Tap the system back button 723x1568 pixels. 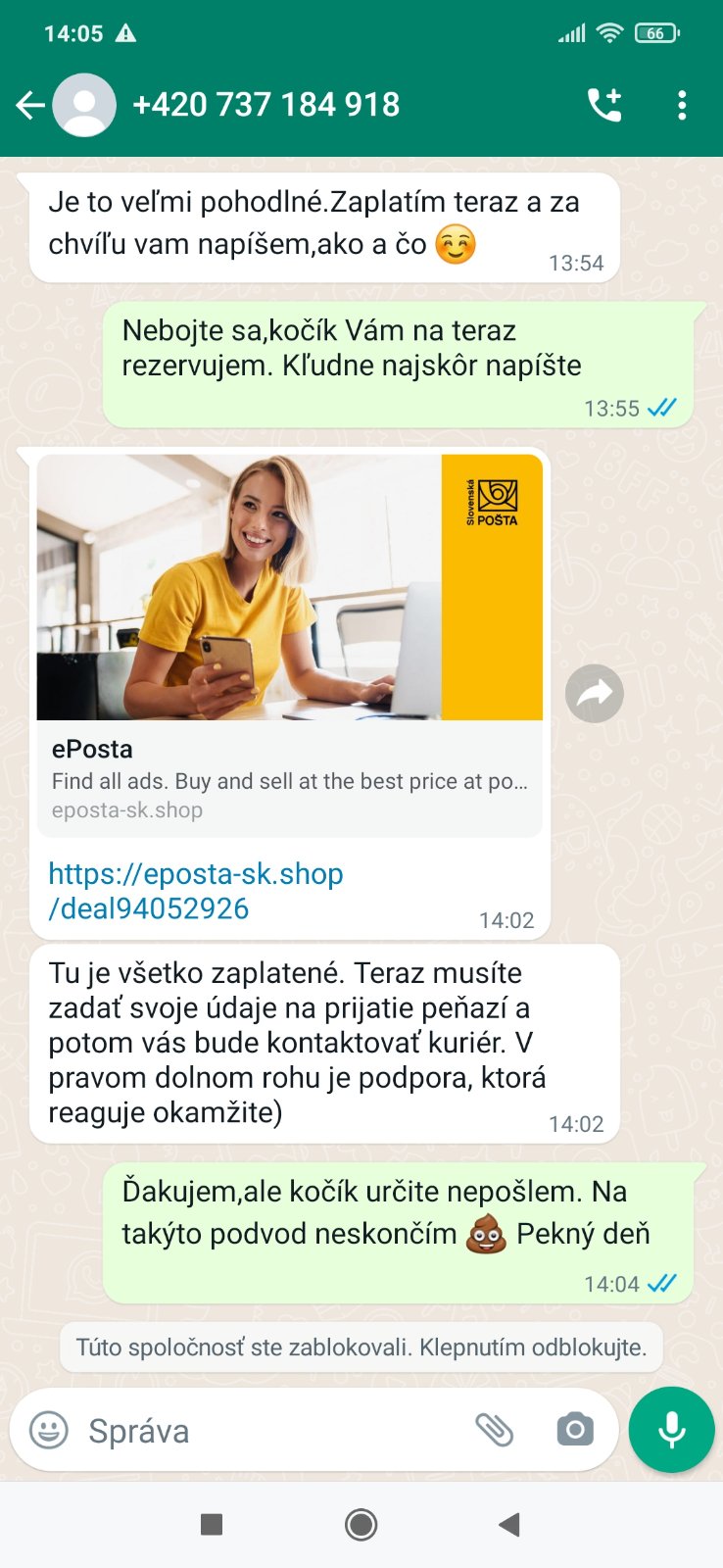[x=508, y=1524]
